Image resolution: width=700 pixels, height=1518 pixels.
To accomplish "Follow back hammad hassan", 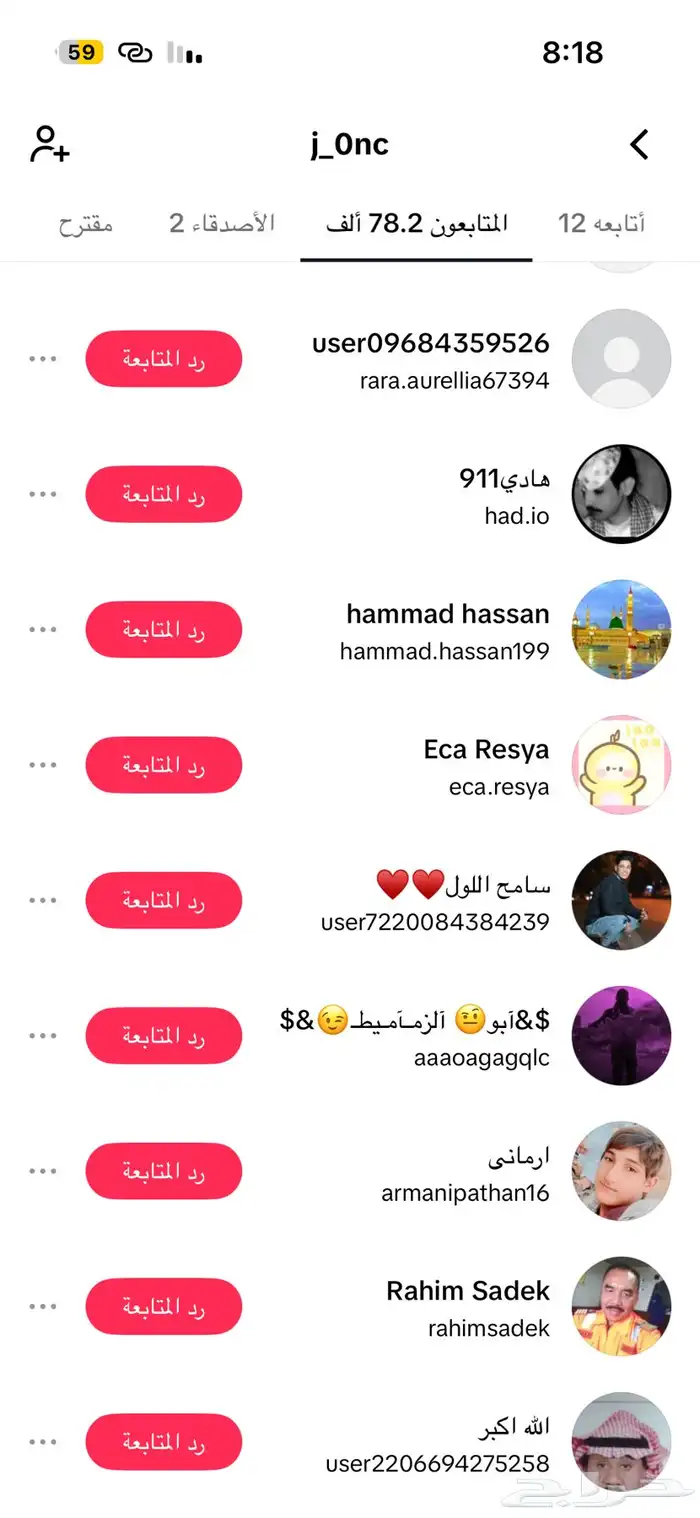I will click(x=164, y=630).
